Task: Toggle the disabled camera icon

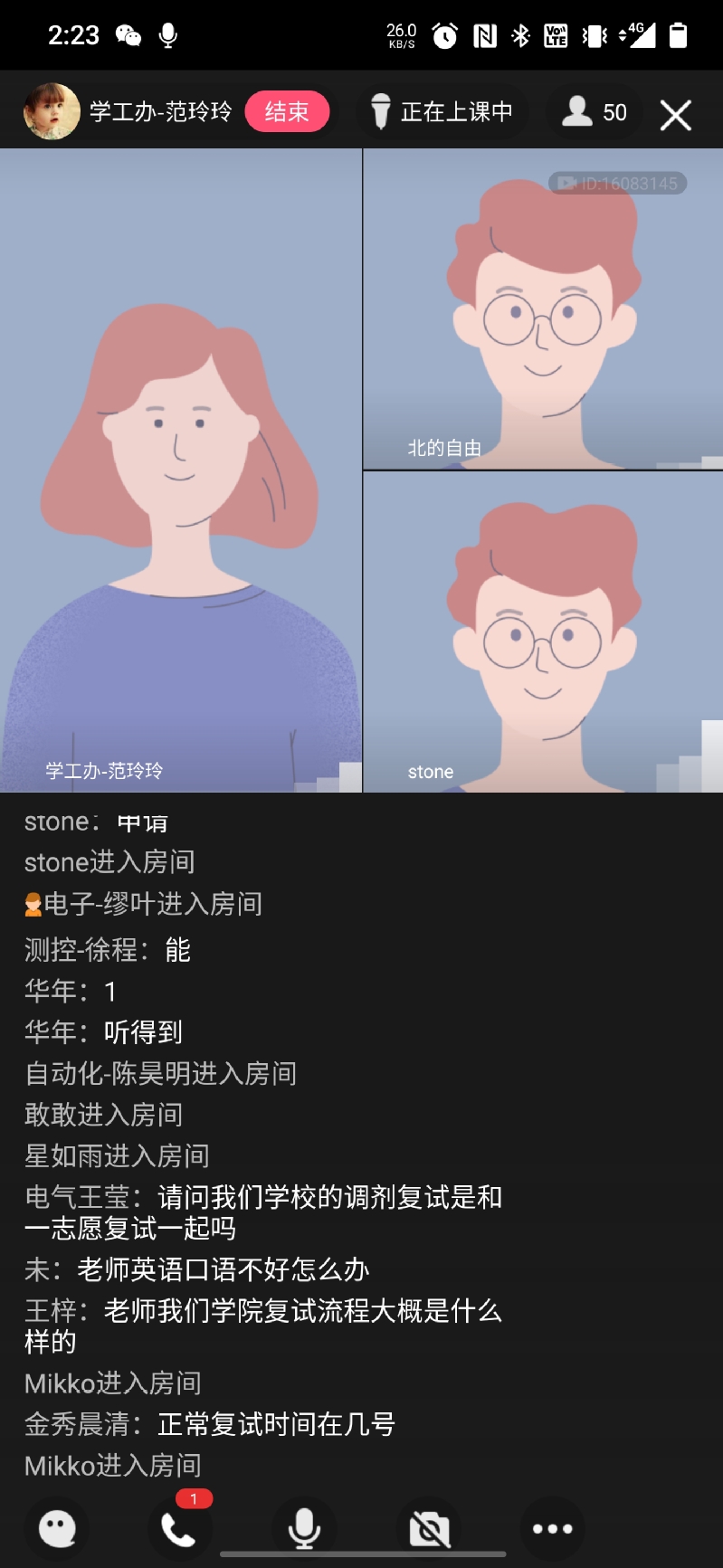Action: [x=429, y=1529]
